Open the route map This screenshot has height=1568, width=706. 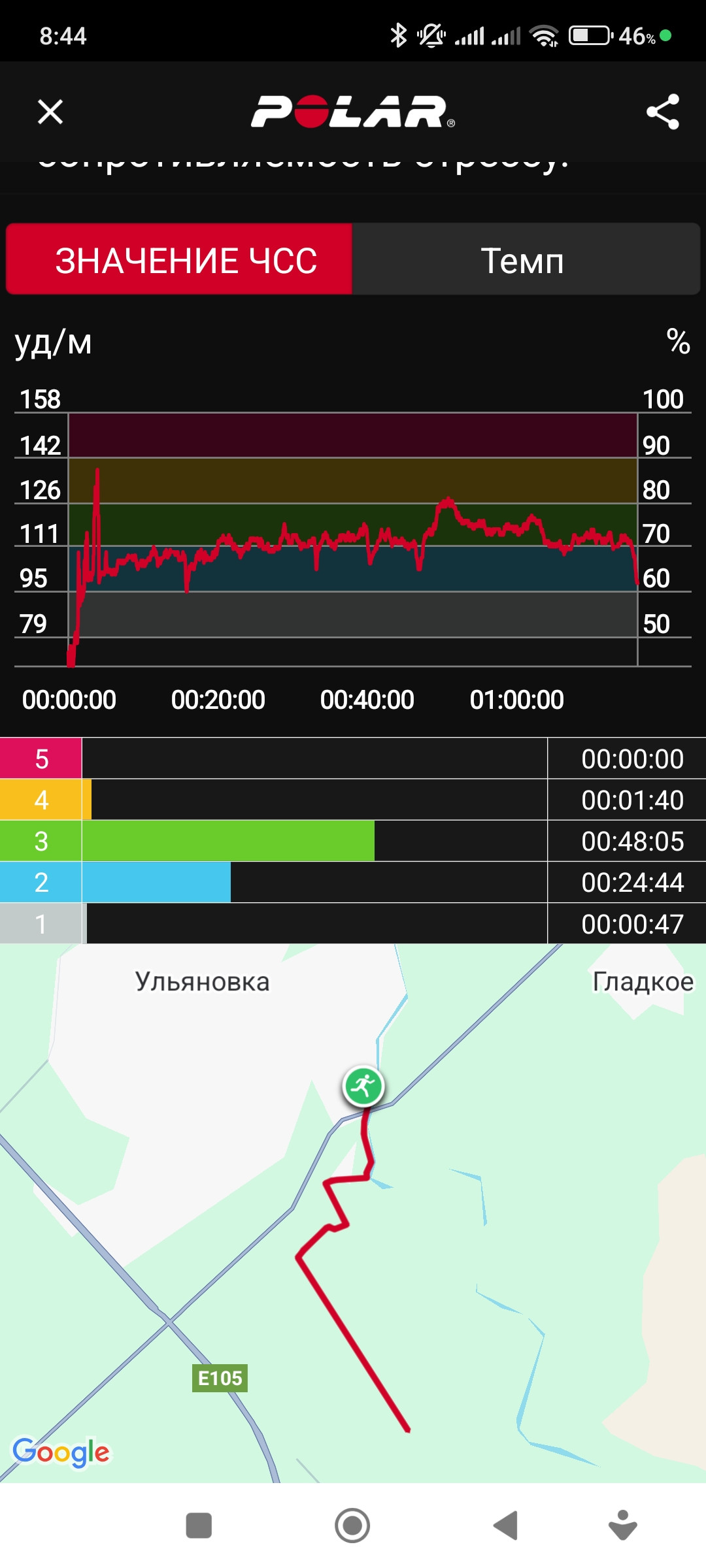tap(353, 1213)
